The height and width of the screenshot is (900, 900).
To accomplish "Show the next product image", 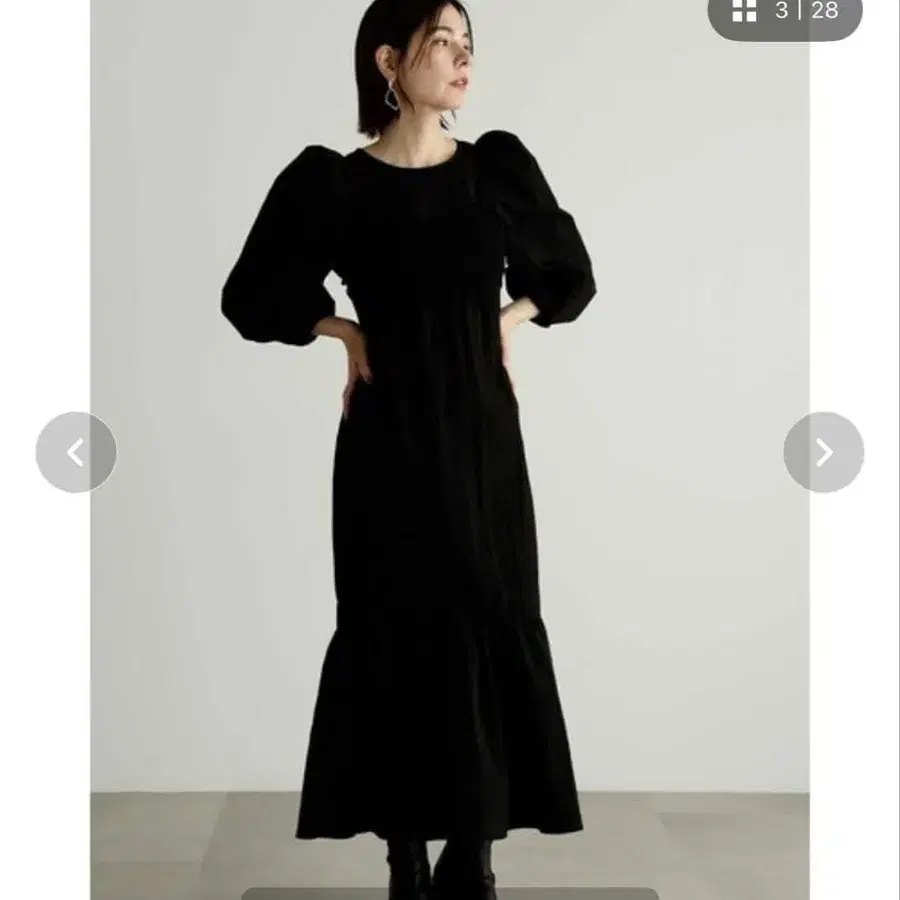I will pyautogui.click(x=823, y=452).
